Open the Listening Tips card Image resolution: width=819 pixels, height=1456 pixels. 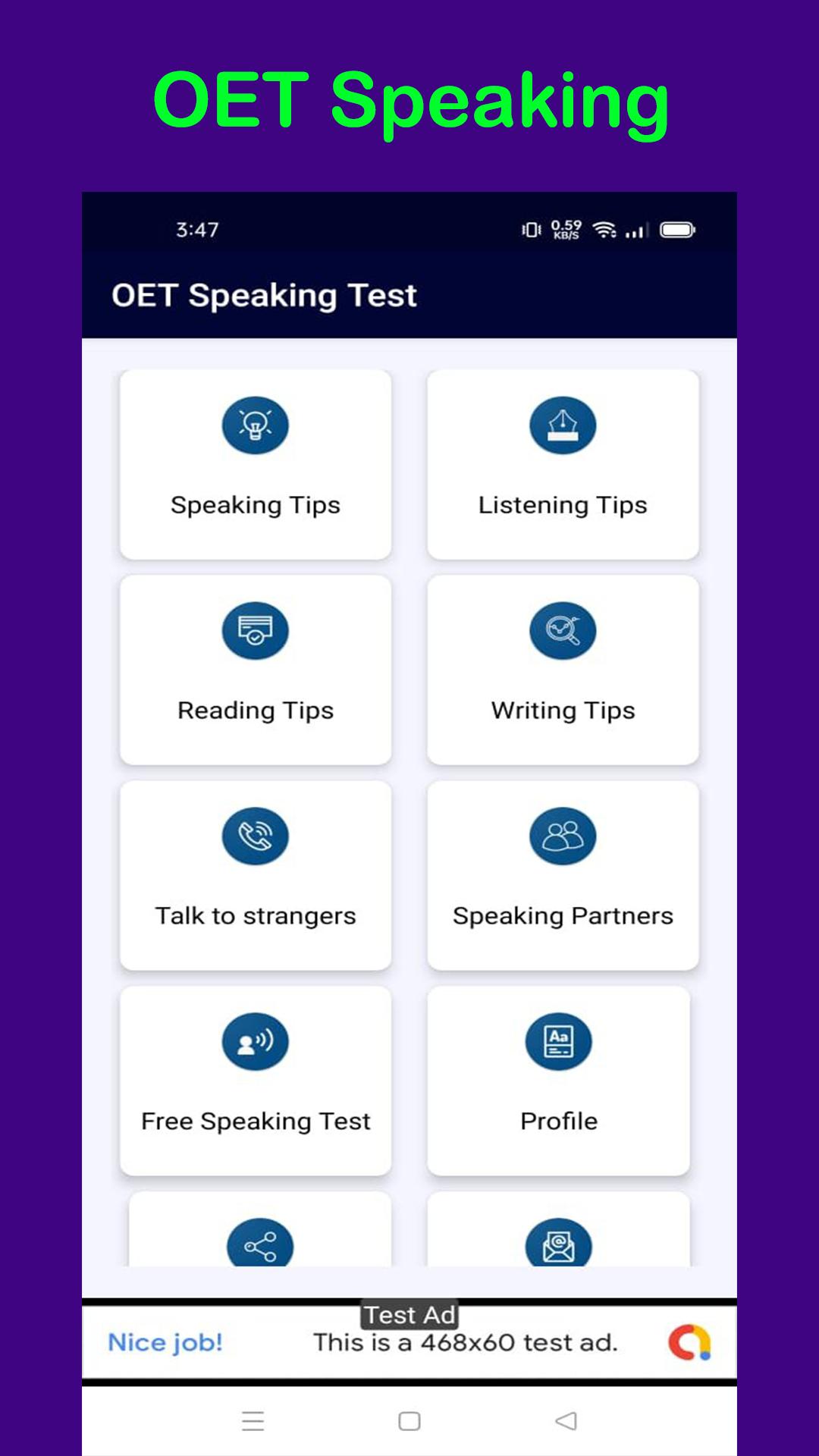click(x=562, y=465)
